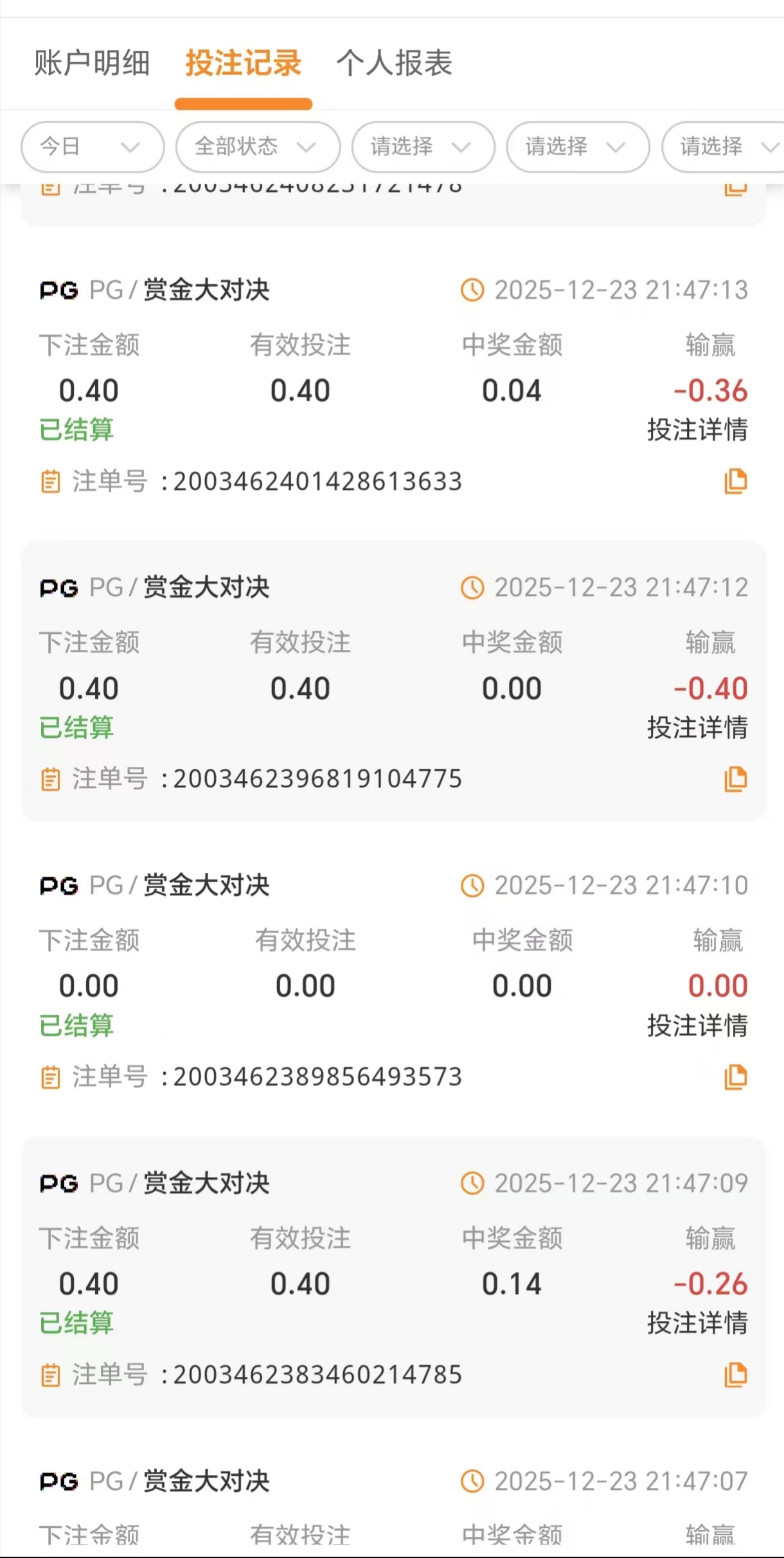Copy bet number 2003462396819104775

pyautogui.click(x=736, y=779)
